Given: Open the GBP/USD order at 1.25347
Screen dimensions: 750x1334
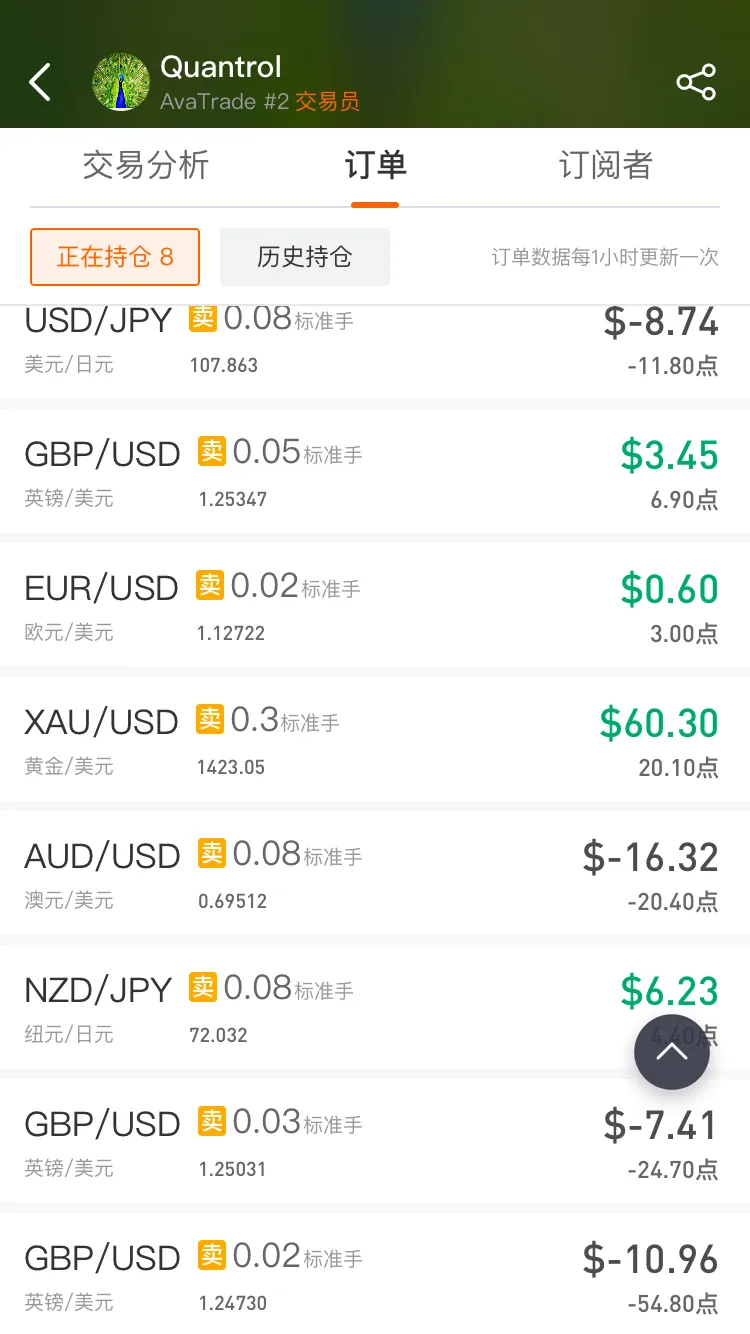Looking at the screenshot, I should [x=375, y=470].
